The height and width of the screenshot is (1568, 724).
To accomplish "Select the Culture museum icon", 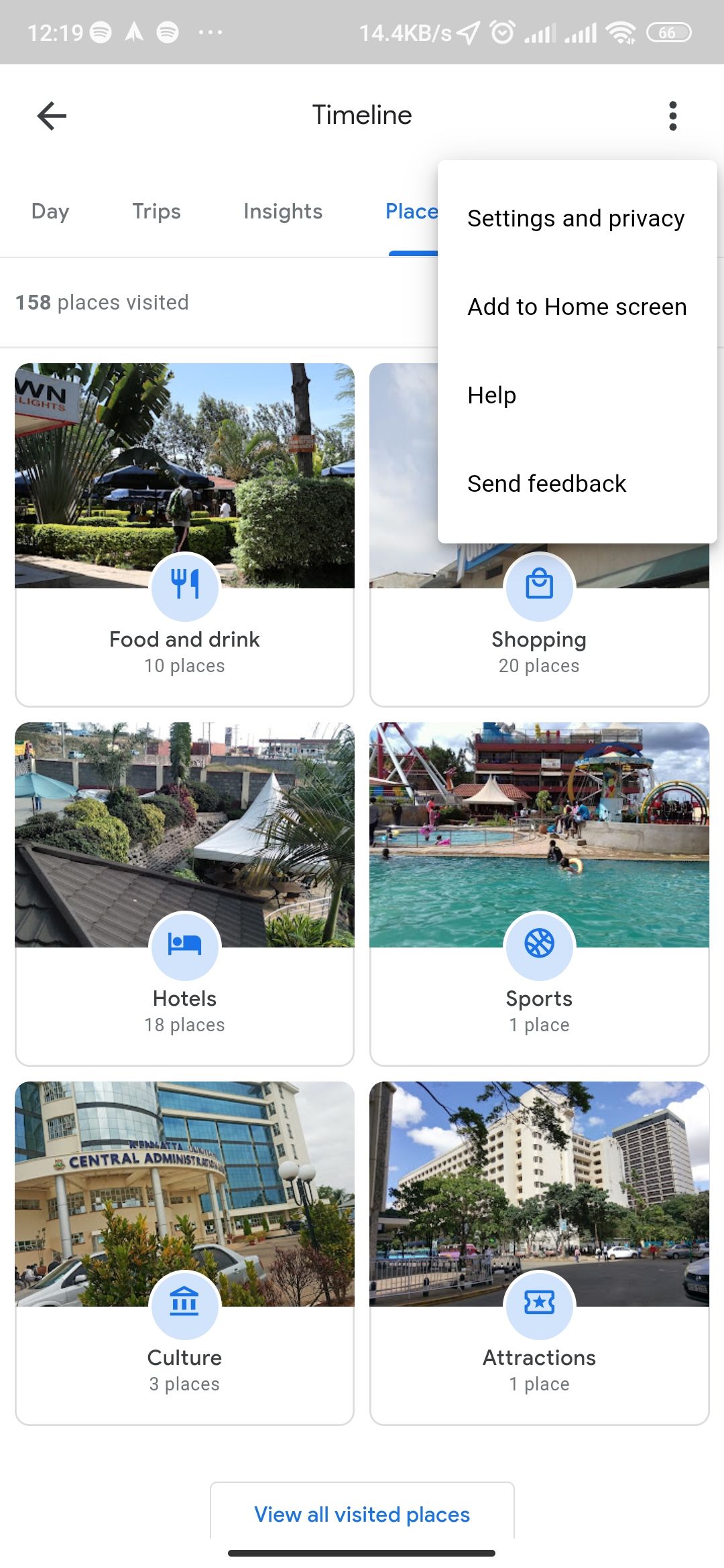I will 184,1305.
